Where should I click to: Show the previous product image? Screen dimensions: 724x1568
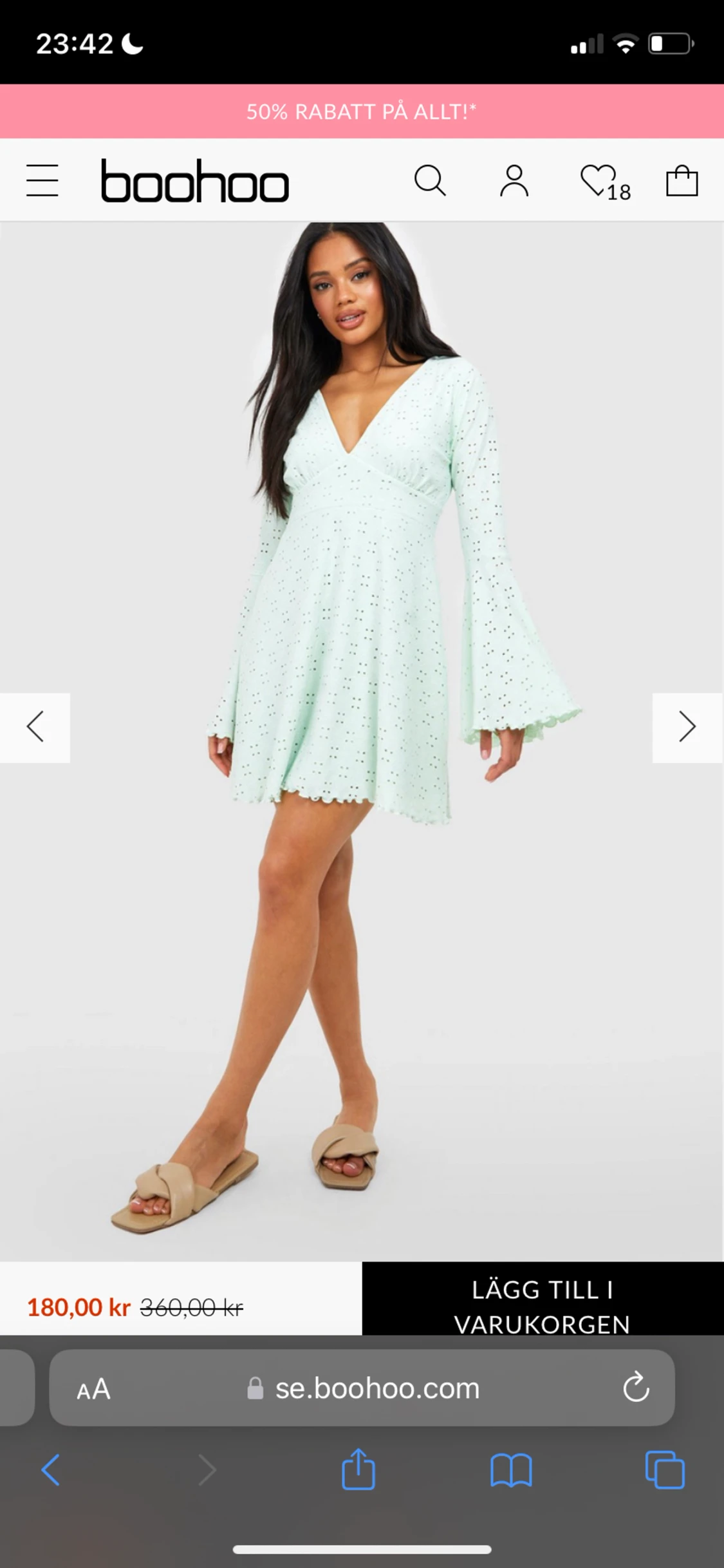[35, 727]
